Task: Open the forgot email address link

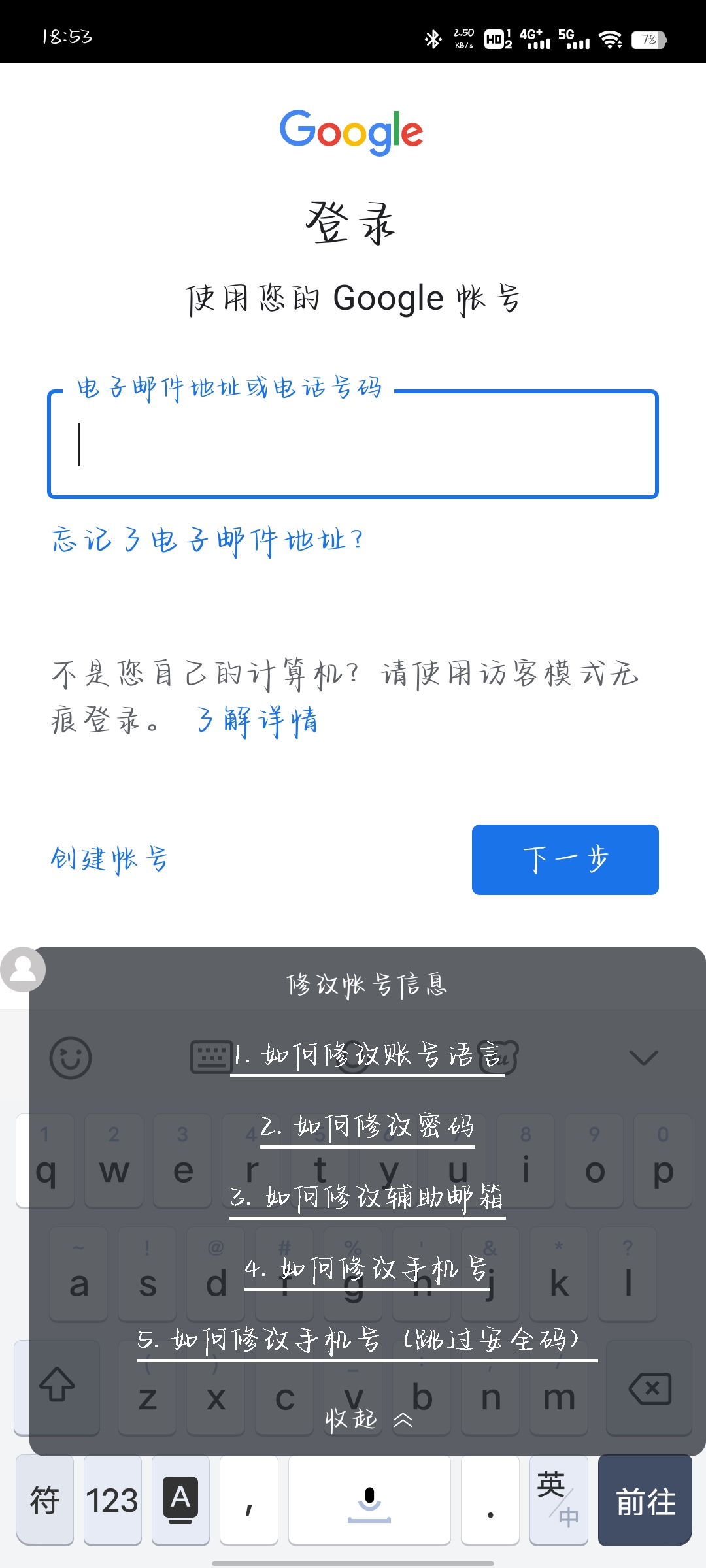Action: click(207, 541)
